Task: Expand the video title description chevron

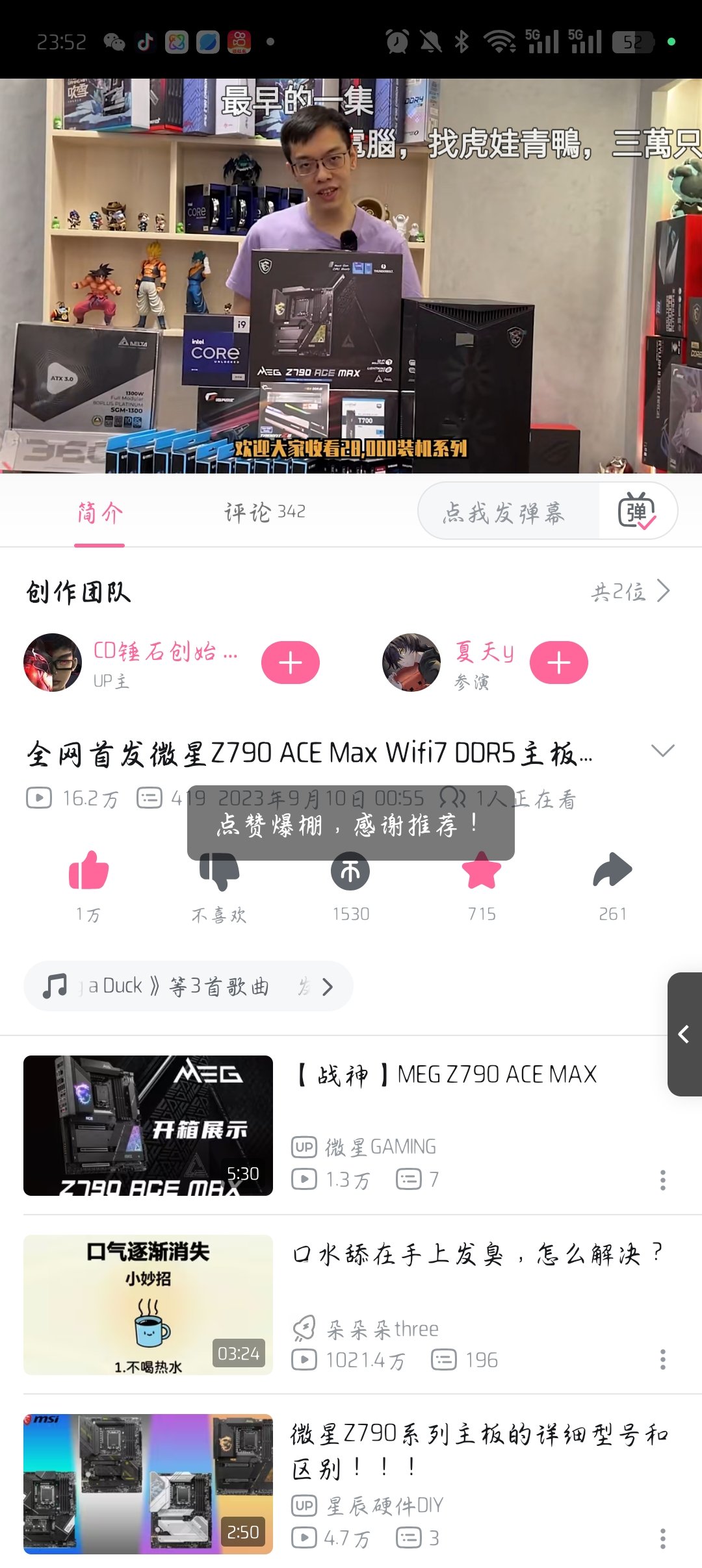Action: pos(662,751)
